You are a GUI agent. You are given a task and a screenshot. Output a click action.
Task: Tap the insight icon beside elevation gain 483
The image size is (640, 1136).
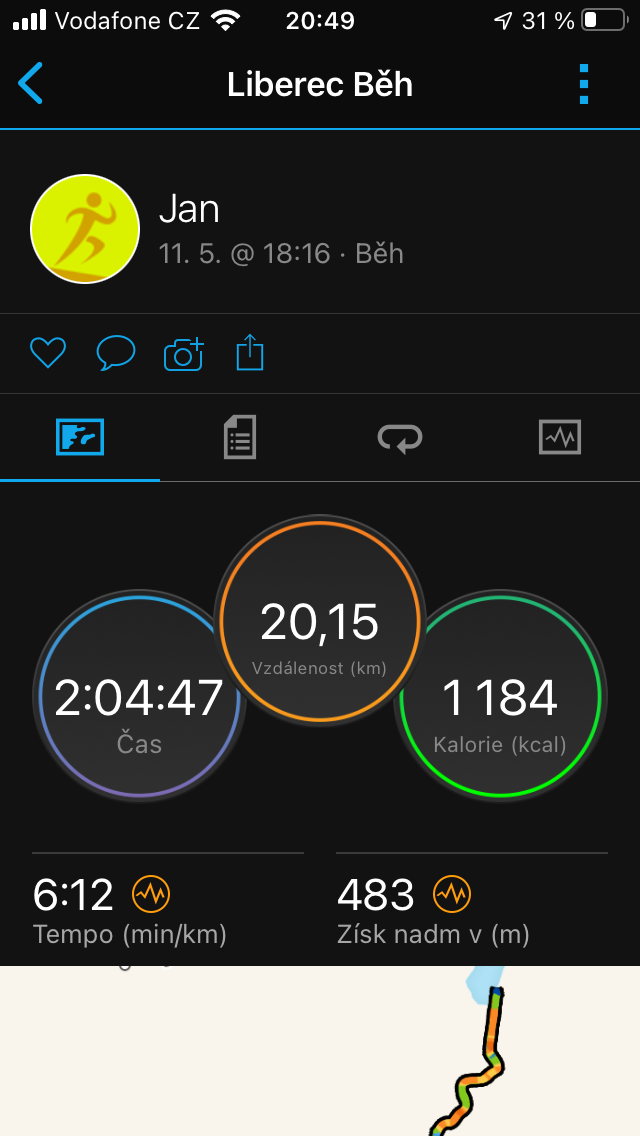pyautogui.click(x=452, y=895)
